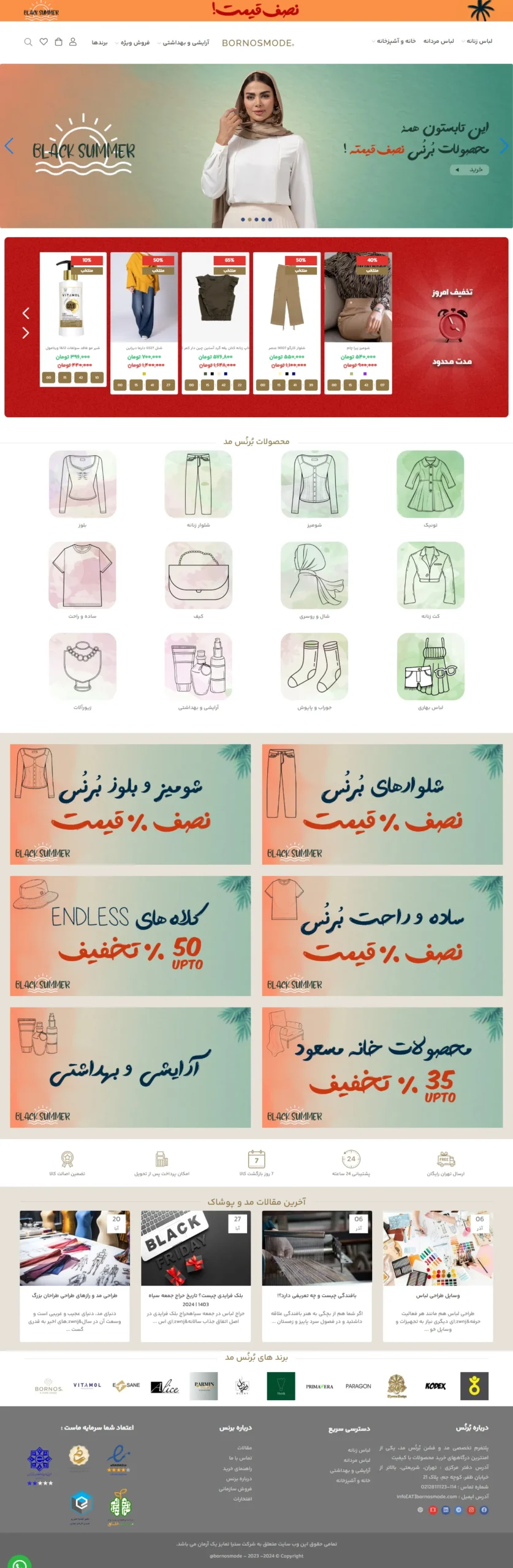Open the KODEX brand logo

435,1386
